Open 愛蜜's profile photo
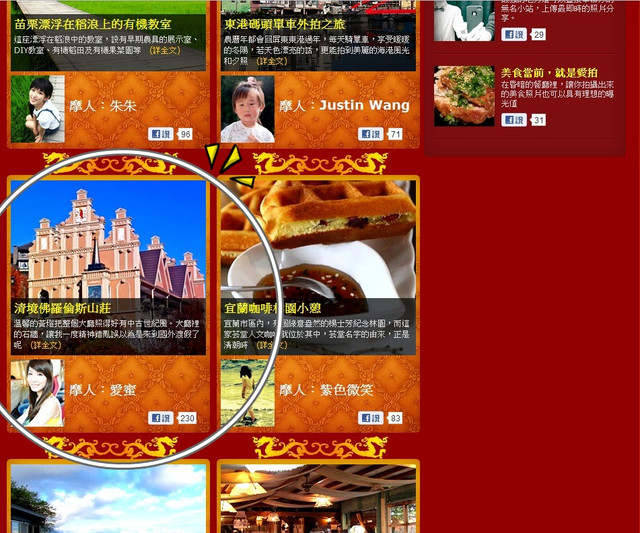The image size is (640, 533). [x=37, y=393]
